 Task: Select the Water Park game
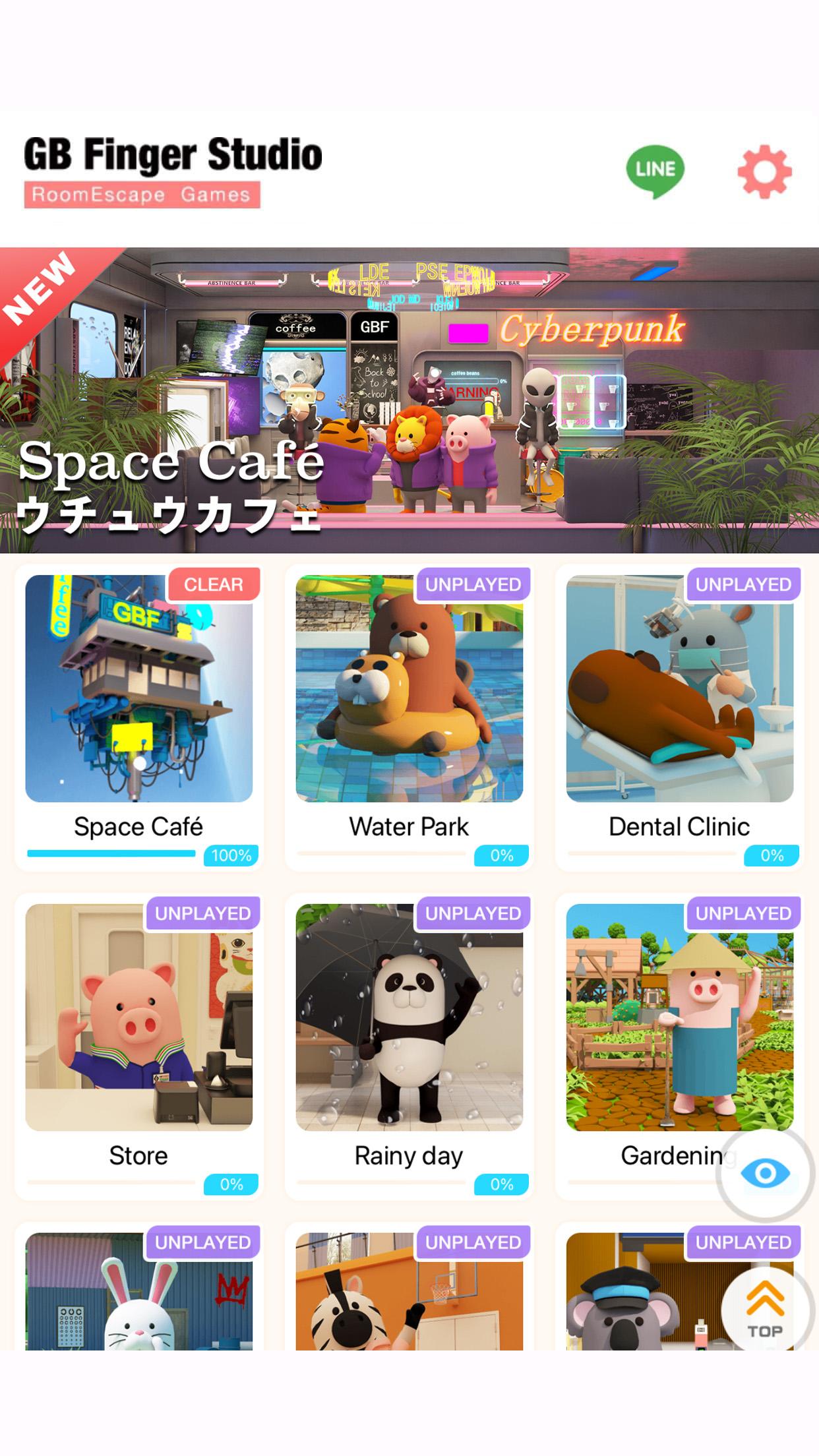click(x=409, y=717)
